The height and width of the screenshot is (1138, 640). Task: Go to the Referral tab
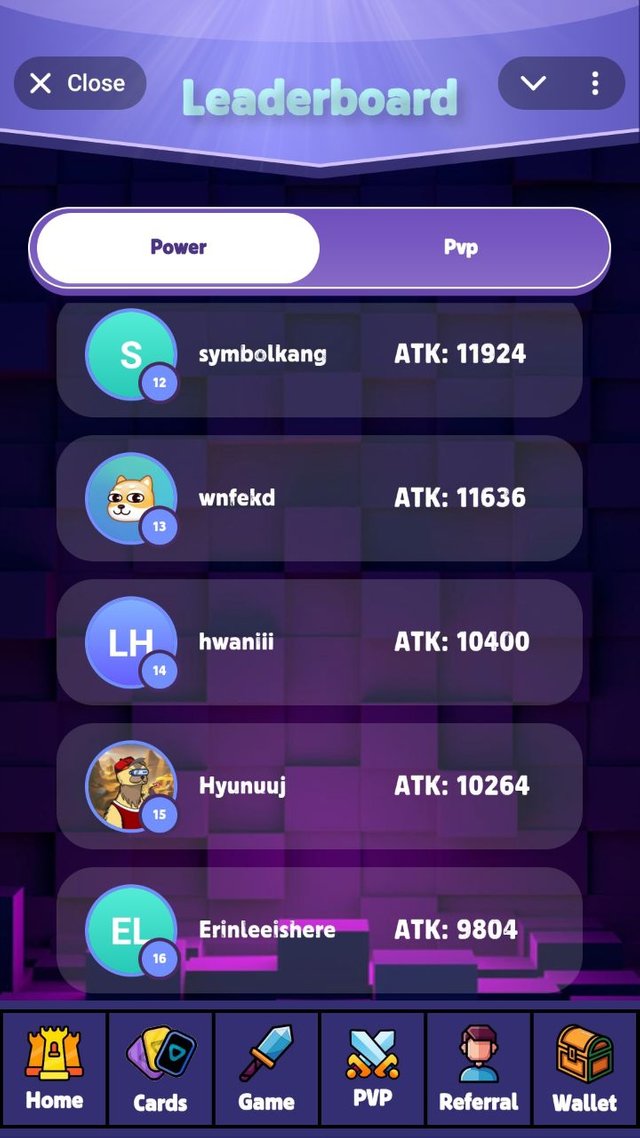478,1068
